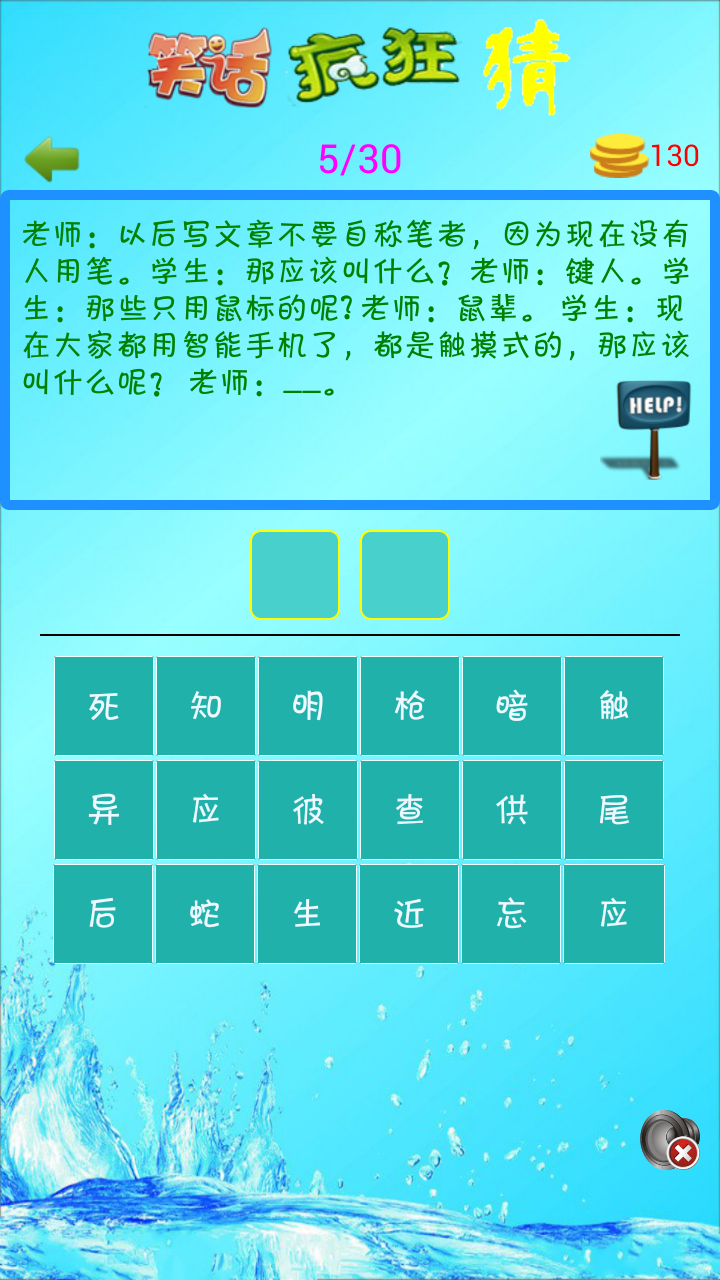Image resolution: width=720 pixels, height=1280 pixels.
Task: Tap the 查 character tile
Action: coord(410,810)
